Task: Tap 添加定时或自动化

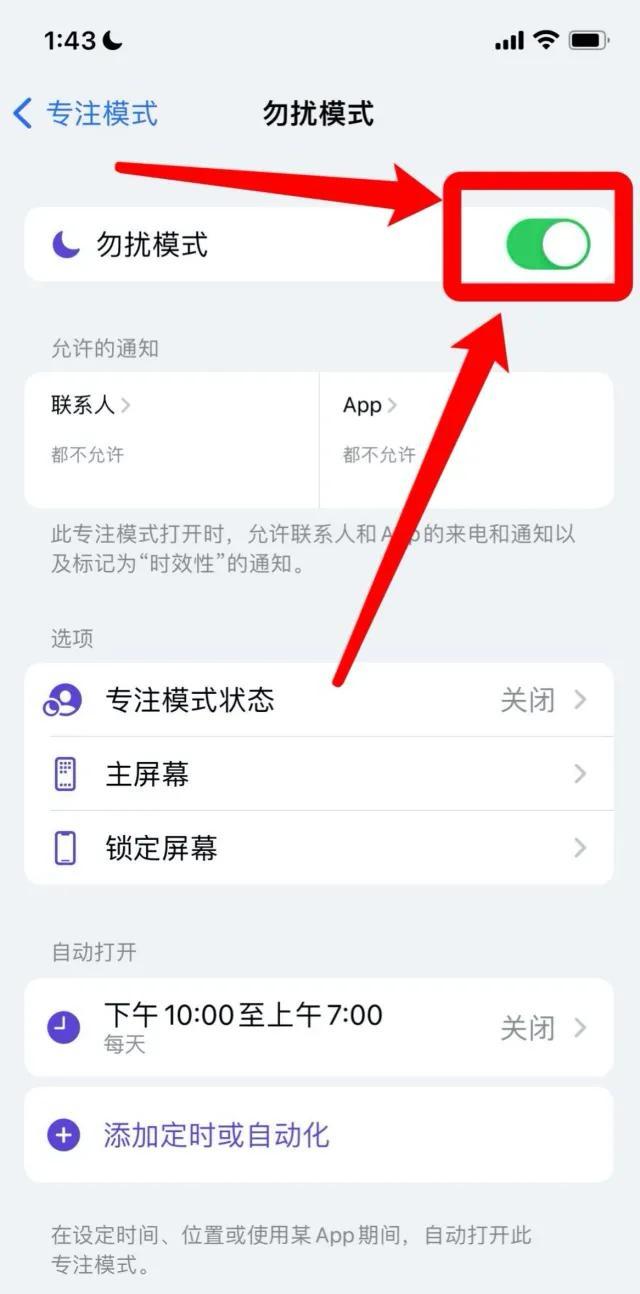Action: click(216, 1135)
